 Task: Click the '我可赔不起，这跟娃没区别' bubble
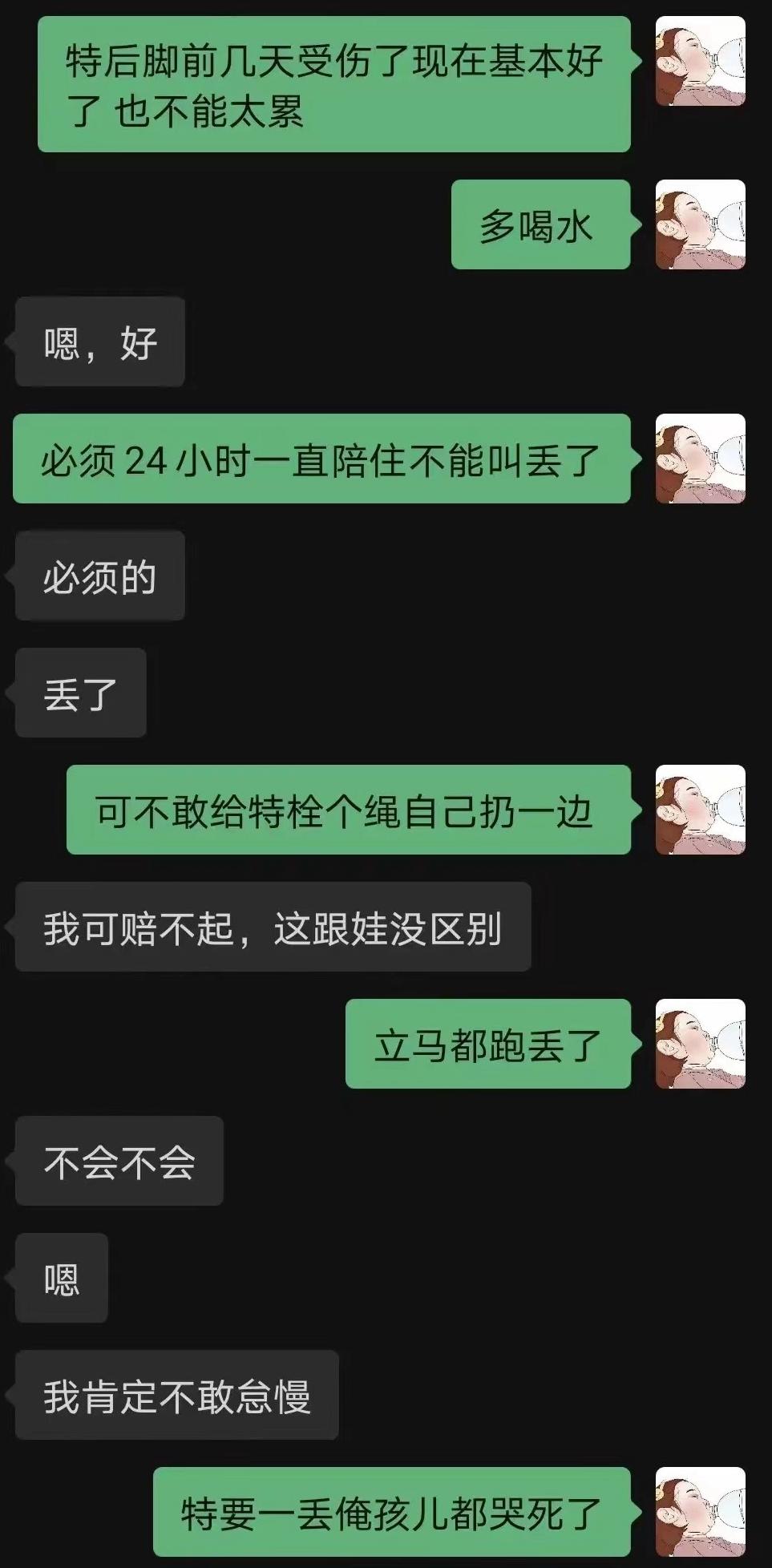[272, 926]
